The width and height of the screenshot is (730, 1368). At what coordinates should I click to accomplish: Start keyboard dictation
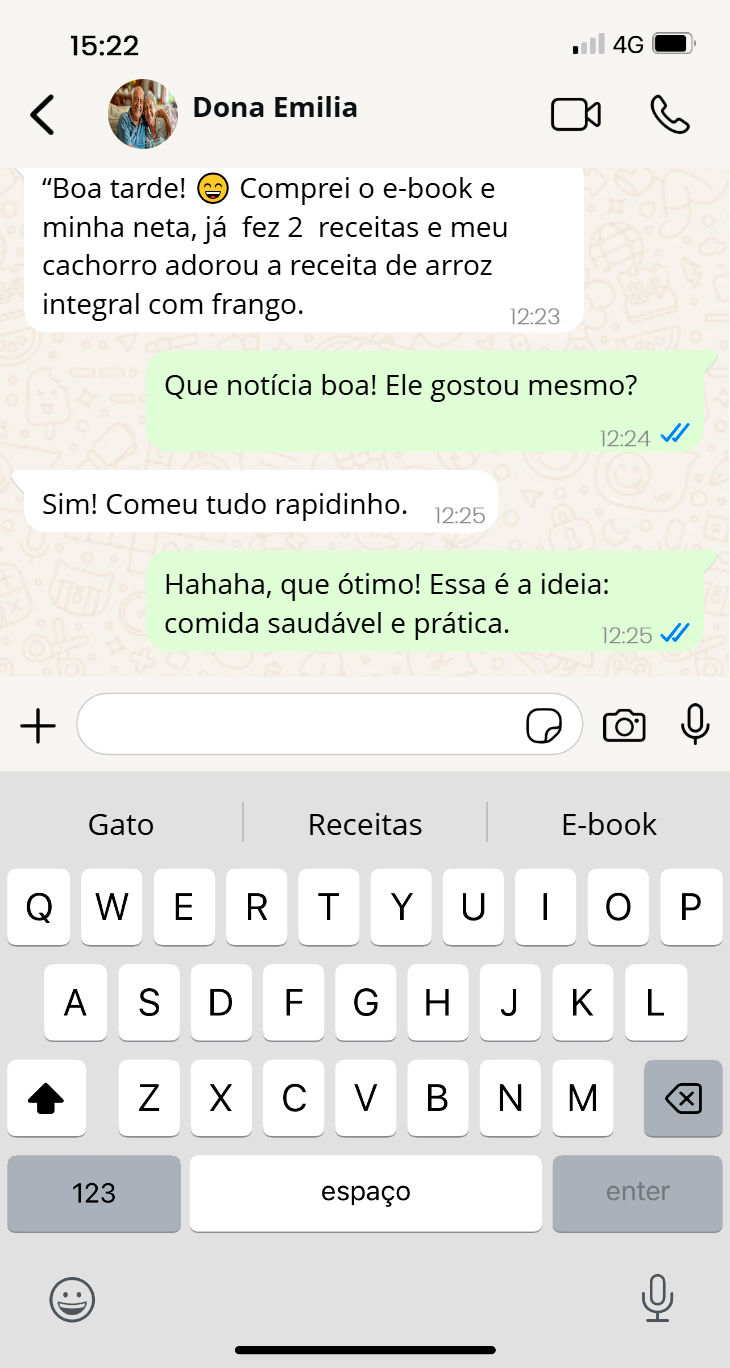tap(657, 1297)
